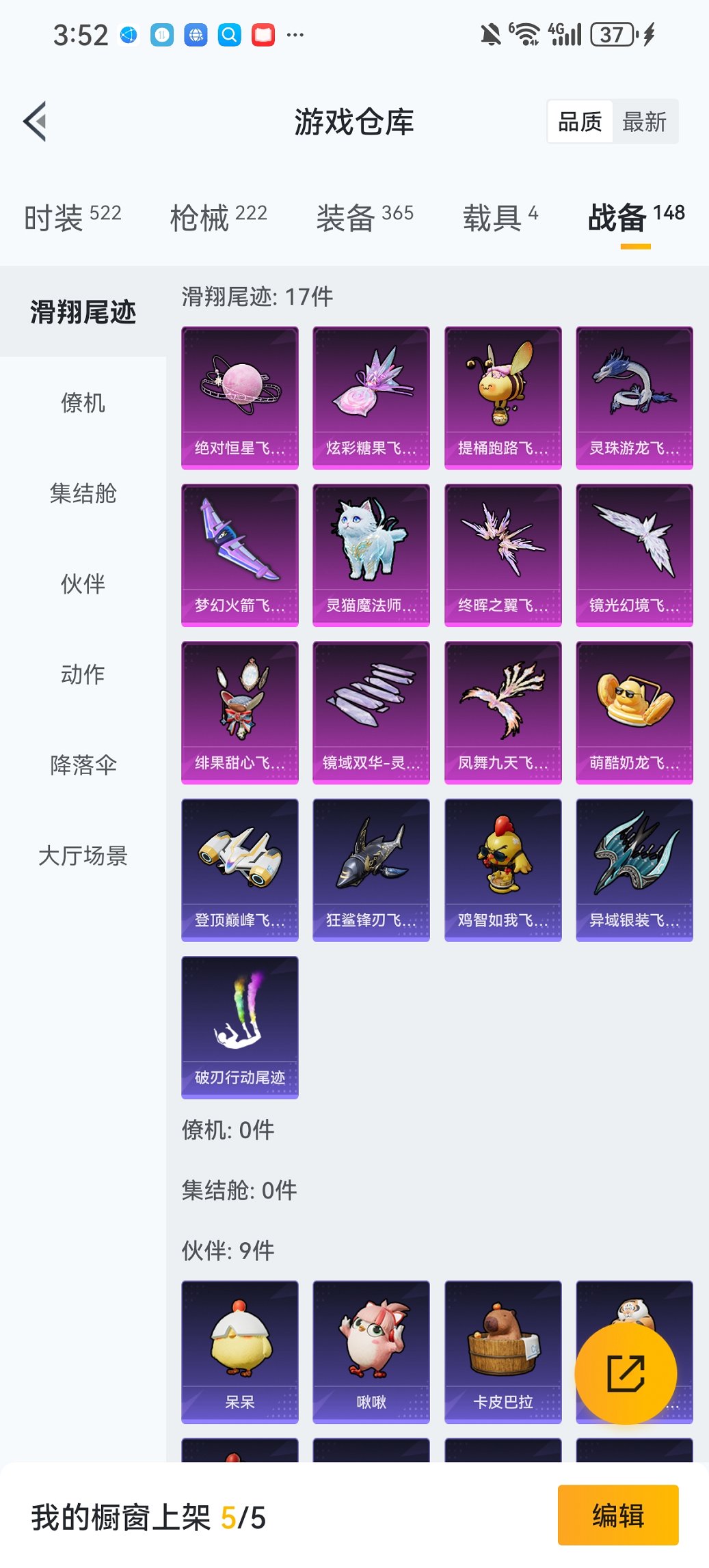
Task: Select 集结舱 category
Action: pyautogui.click(x=83, y=493)
